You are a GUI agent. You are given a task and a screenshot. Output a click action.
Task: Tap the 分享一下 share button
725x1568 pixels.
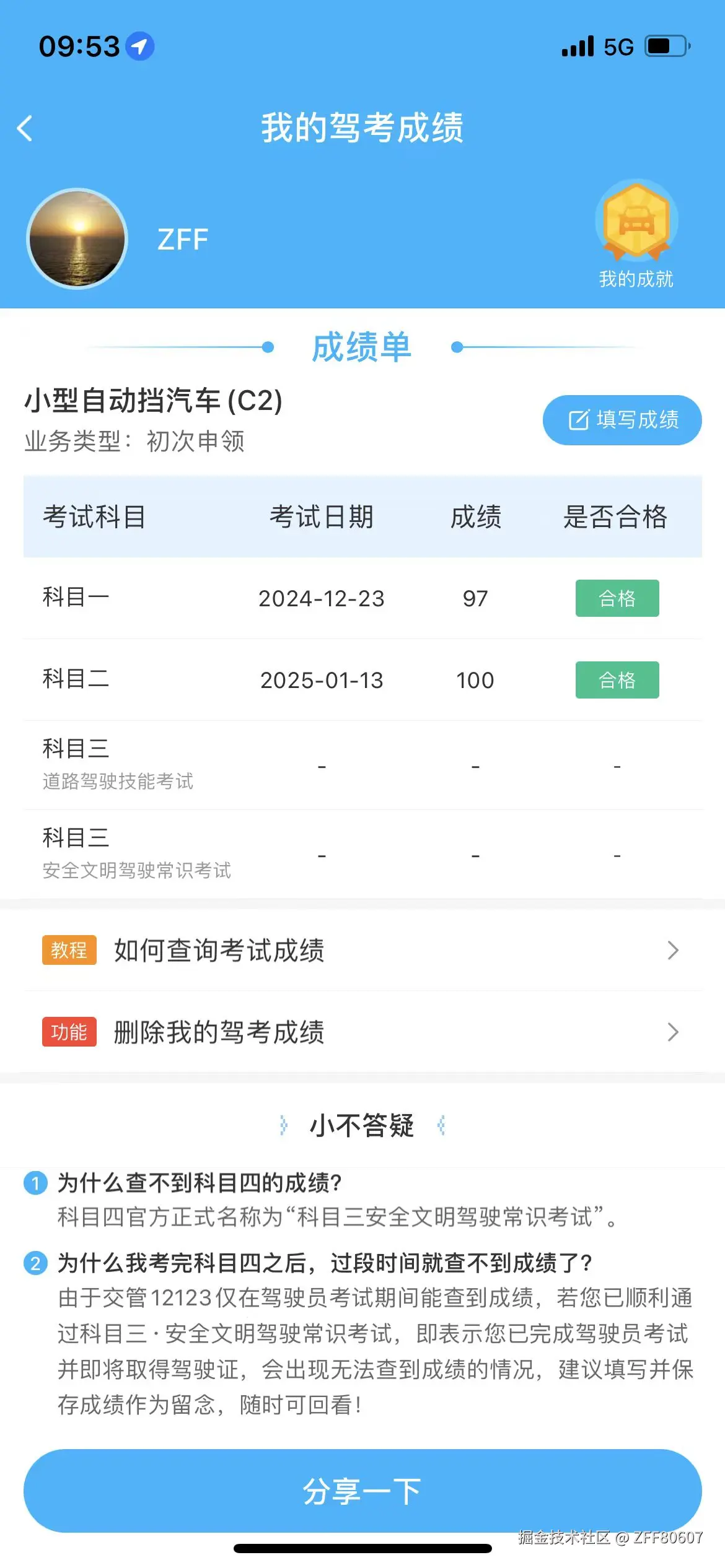click(362, 1490)
